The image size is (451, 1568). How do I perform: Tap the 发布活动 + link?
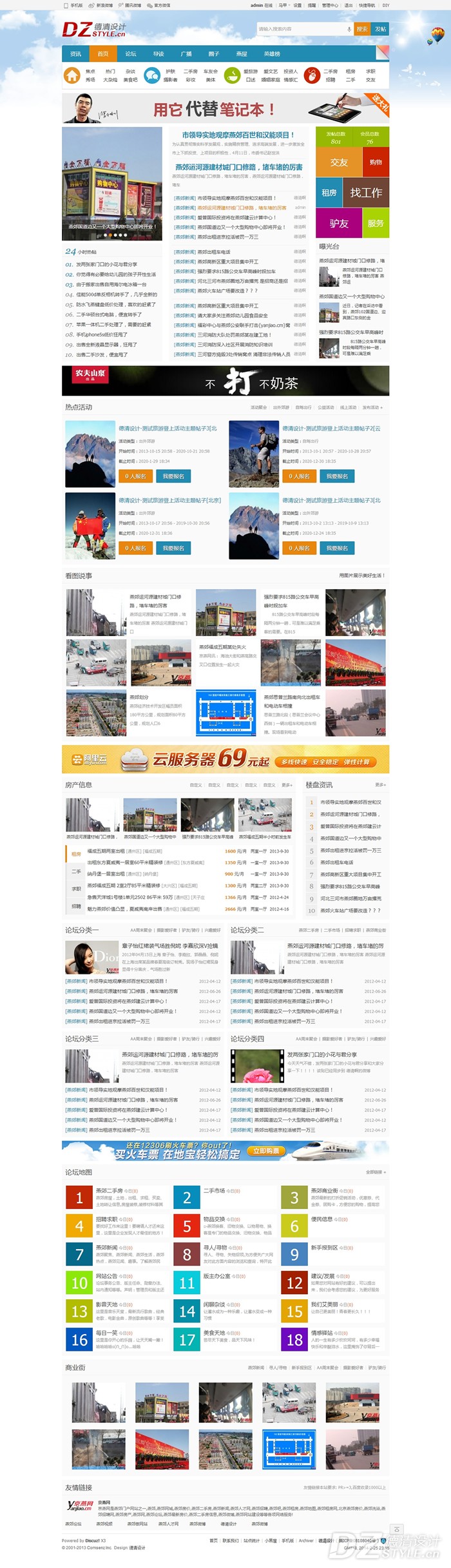372,407
